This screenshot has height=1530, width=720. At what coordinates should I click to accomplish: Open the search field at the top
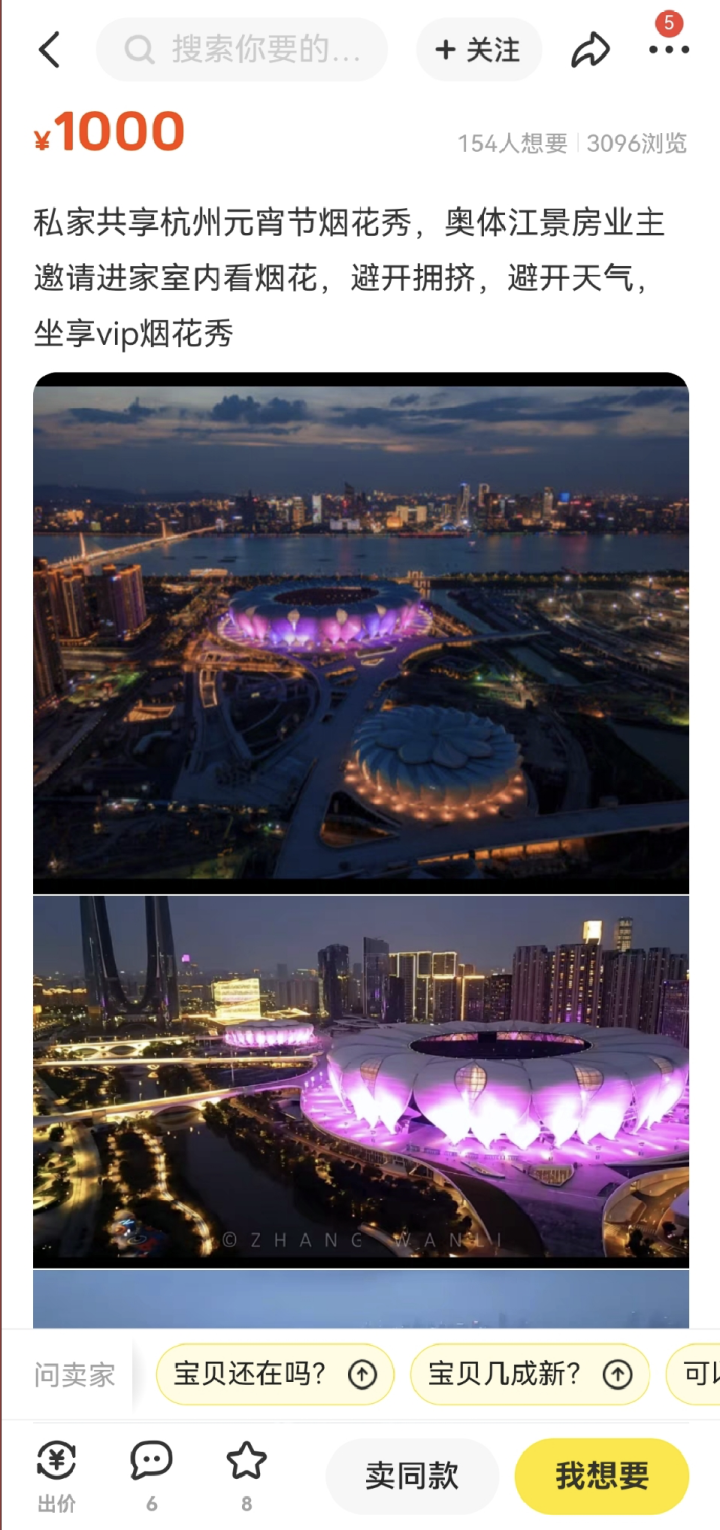(x=242, y=50)
